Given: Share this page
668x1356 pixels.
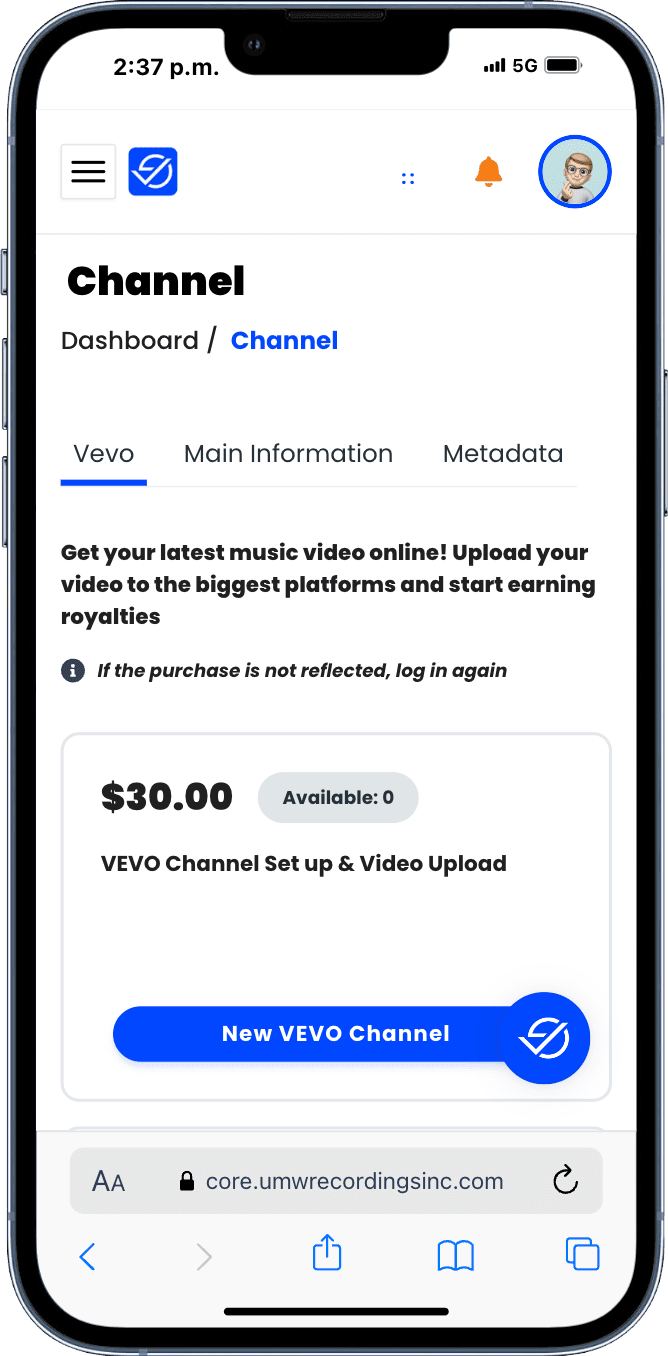Looking at the screenshot, I should tap(327, 1253).
